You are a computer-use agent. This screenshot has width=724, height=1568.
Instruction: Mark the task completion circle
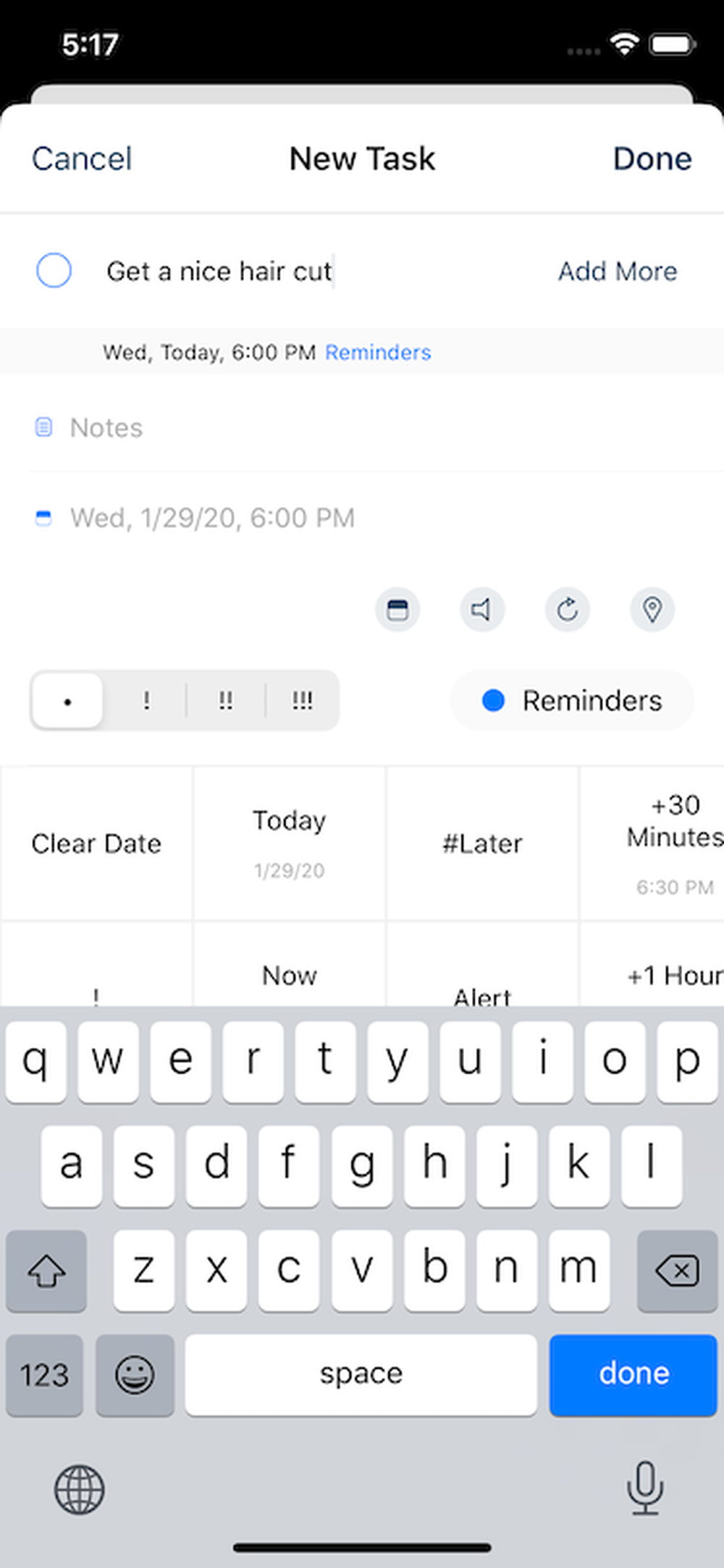(54, 271)
